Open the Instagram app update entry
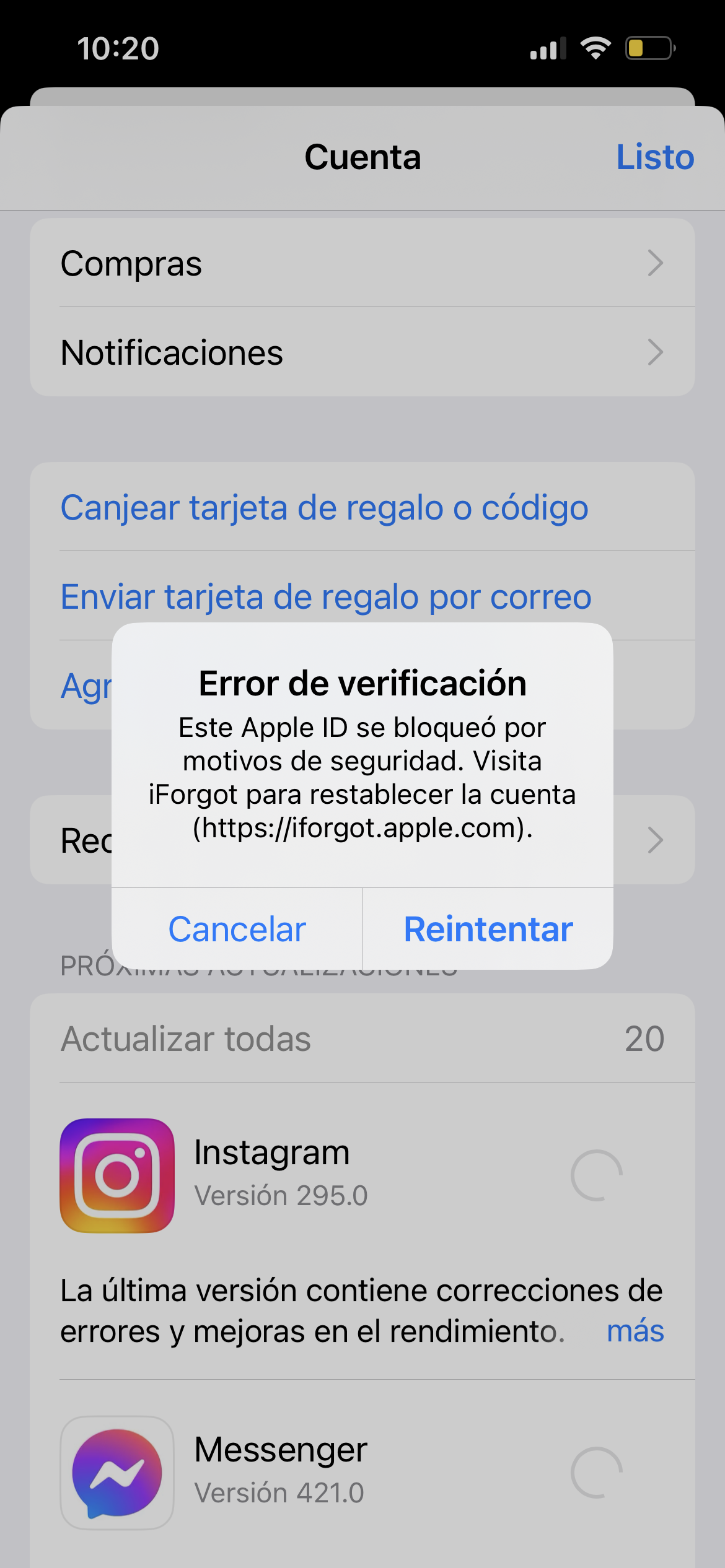The width and height of the screenshot is (725, 1568). (x=362, y=1175)
